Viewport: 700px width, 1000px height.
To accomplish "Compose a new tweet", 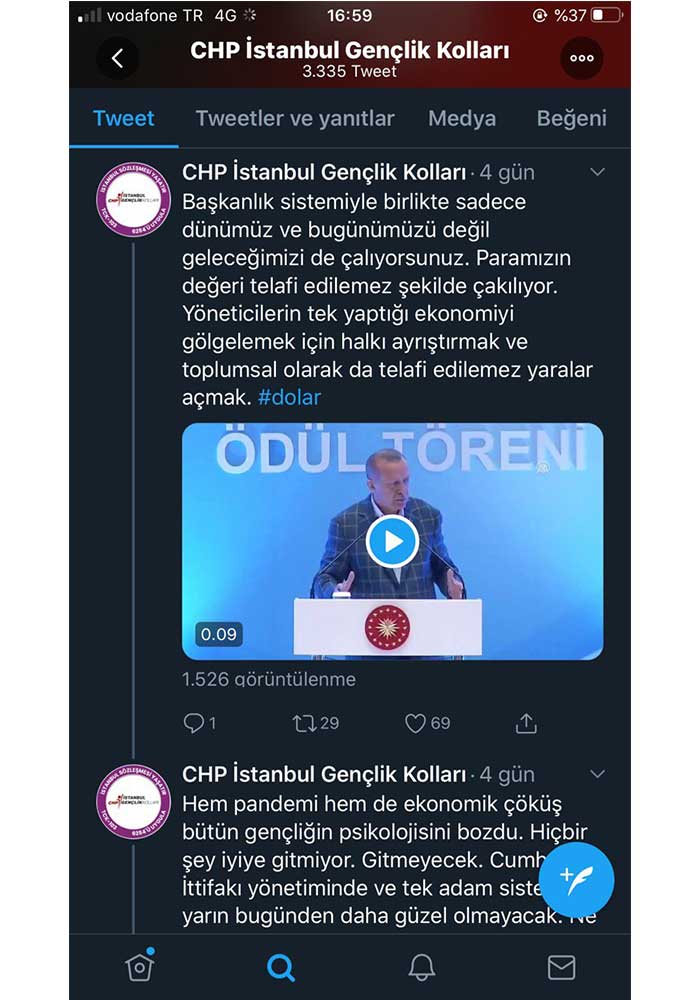I will [x=576, y=881].
